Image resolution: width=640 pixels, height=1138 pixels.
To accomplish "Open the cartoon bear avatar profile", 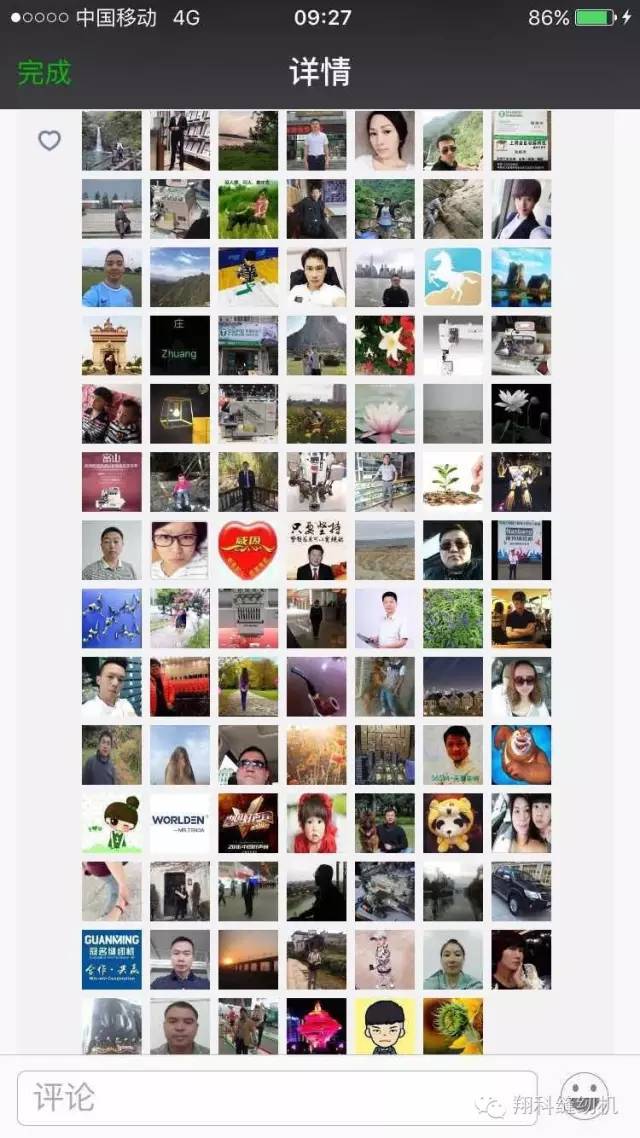I will click(x=521, y=754).
